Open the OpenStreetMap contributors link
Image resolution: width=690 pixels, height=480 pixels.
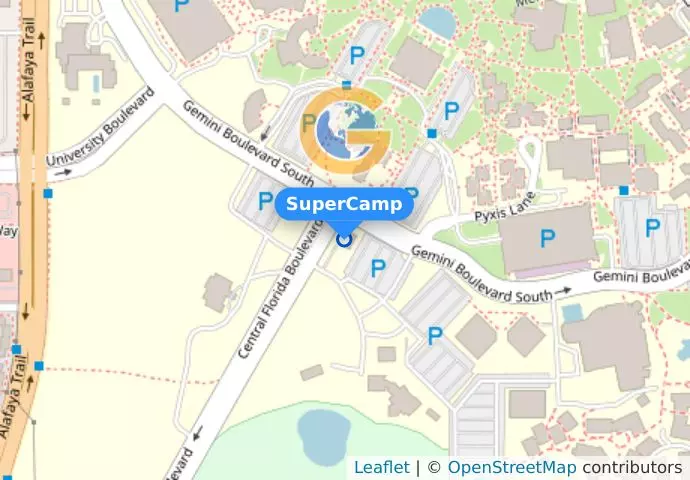pyautogui.click(x=511, y=467)
